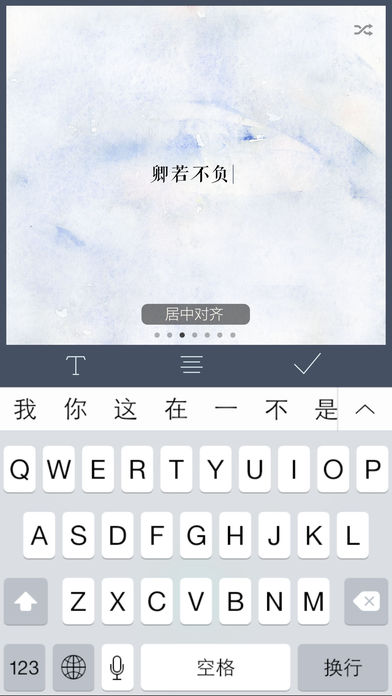Switch to the 123 numeric keyboard
The width and height of the screenshot is (392, 696).
pos(24,668)
